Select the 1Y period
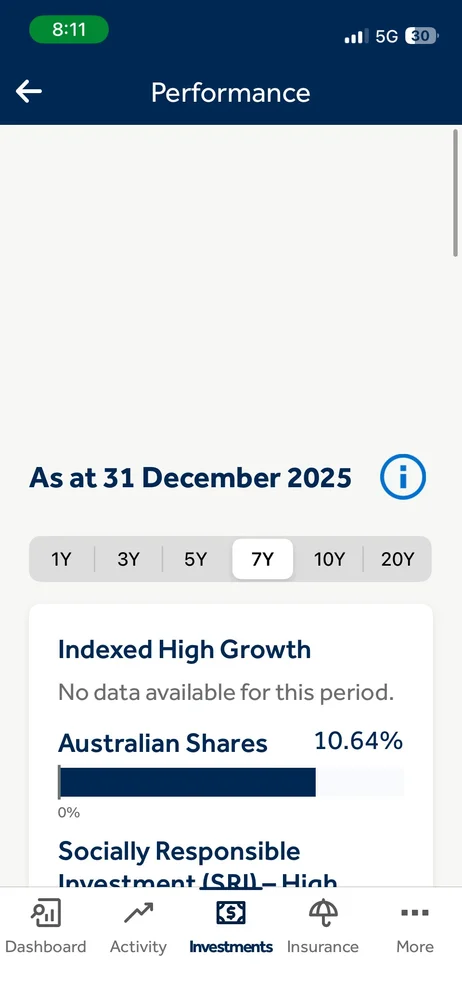 (x=61, y=559)
